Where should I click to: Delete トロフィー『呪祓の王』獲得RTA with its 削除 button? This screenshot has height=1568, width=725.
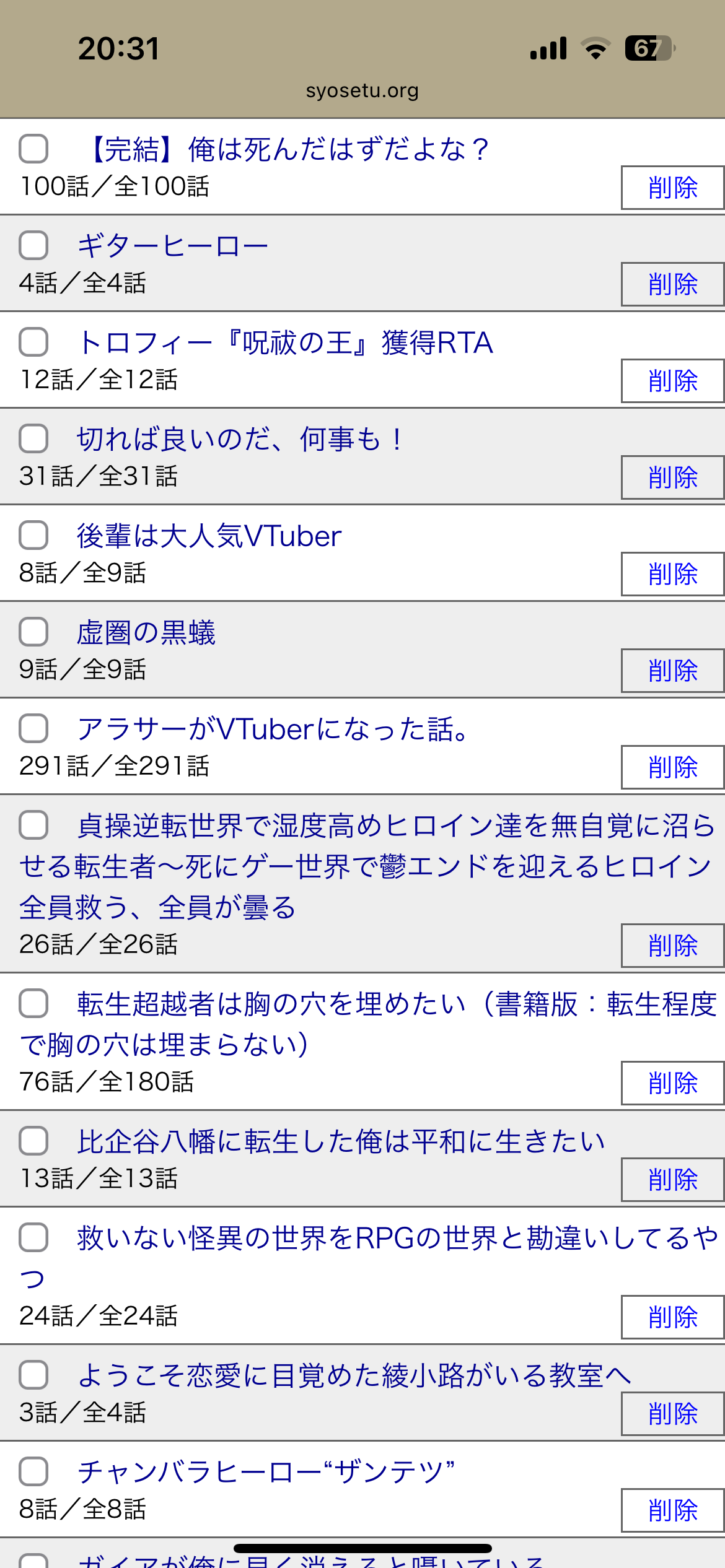click(672, 381)
